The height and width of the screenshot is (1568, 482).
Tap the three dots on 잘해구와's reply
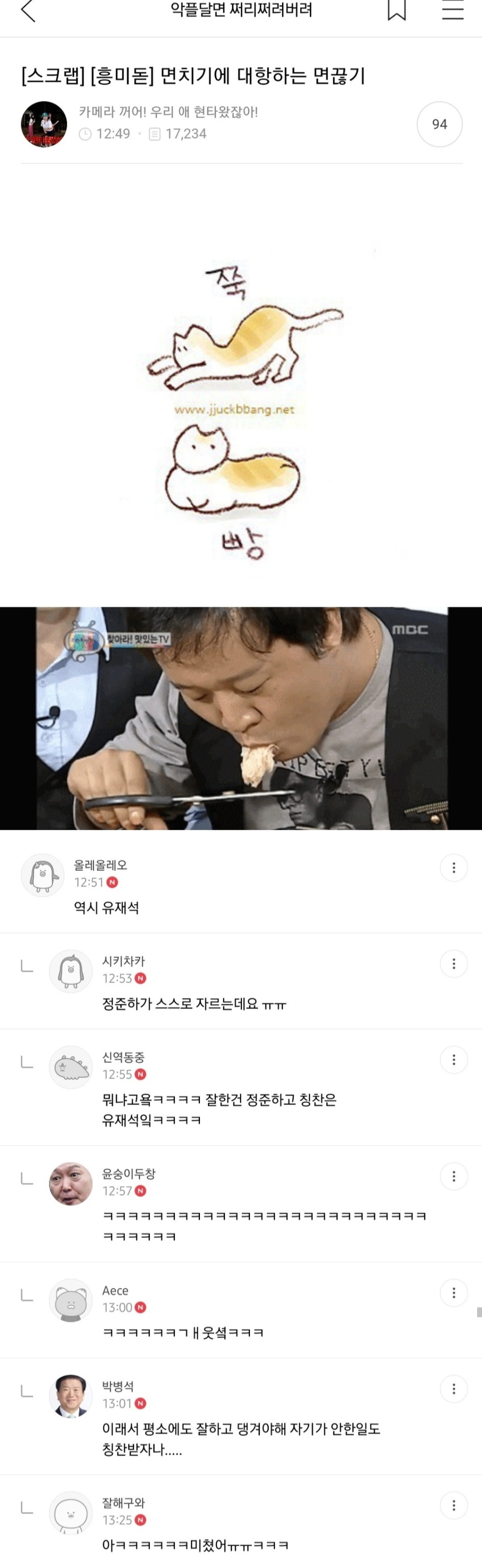[x=453, y=1505]
